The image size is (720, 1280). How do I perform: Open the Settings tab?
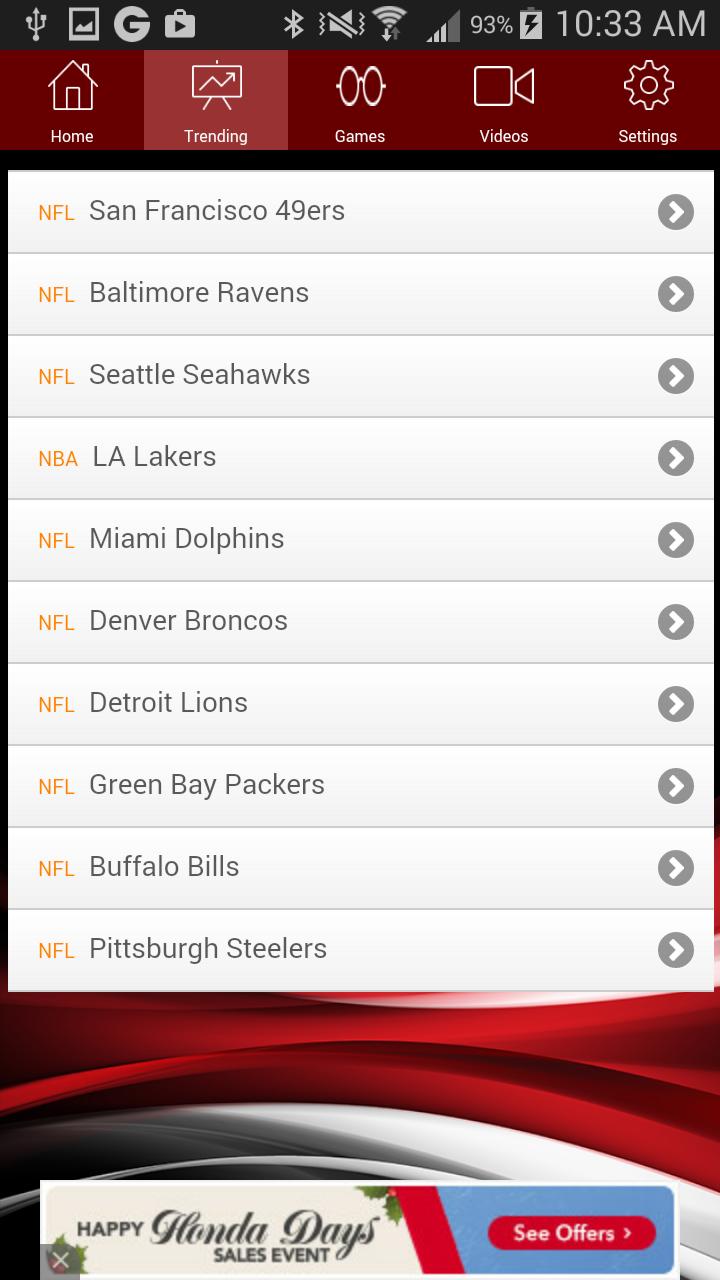[x=647, y=101]
